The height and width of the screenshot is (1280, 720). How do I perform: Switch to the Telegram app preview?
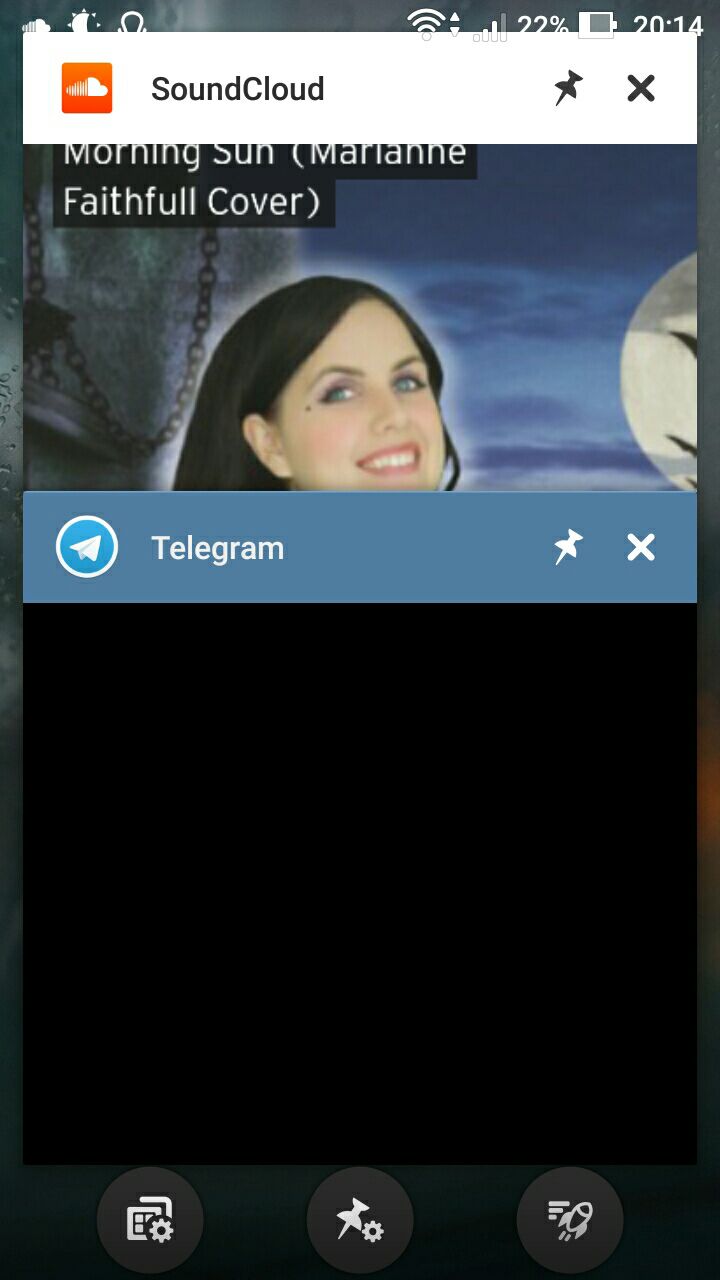(x=360, y=882)
